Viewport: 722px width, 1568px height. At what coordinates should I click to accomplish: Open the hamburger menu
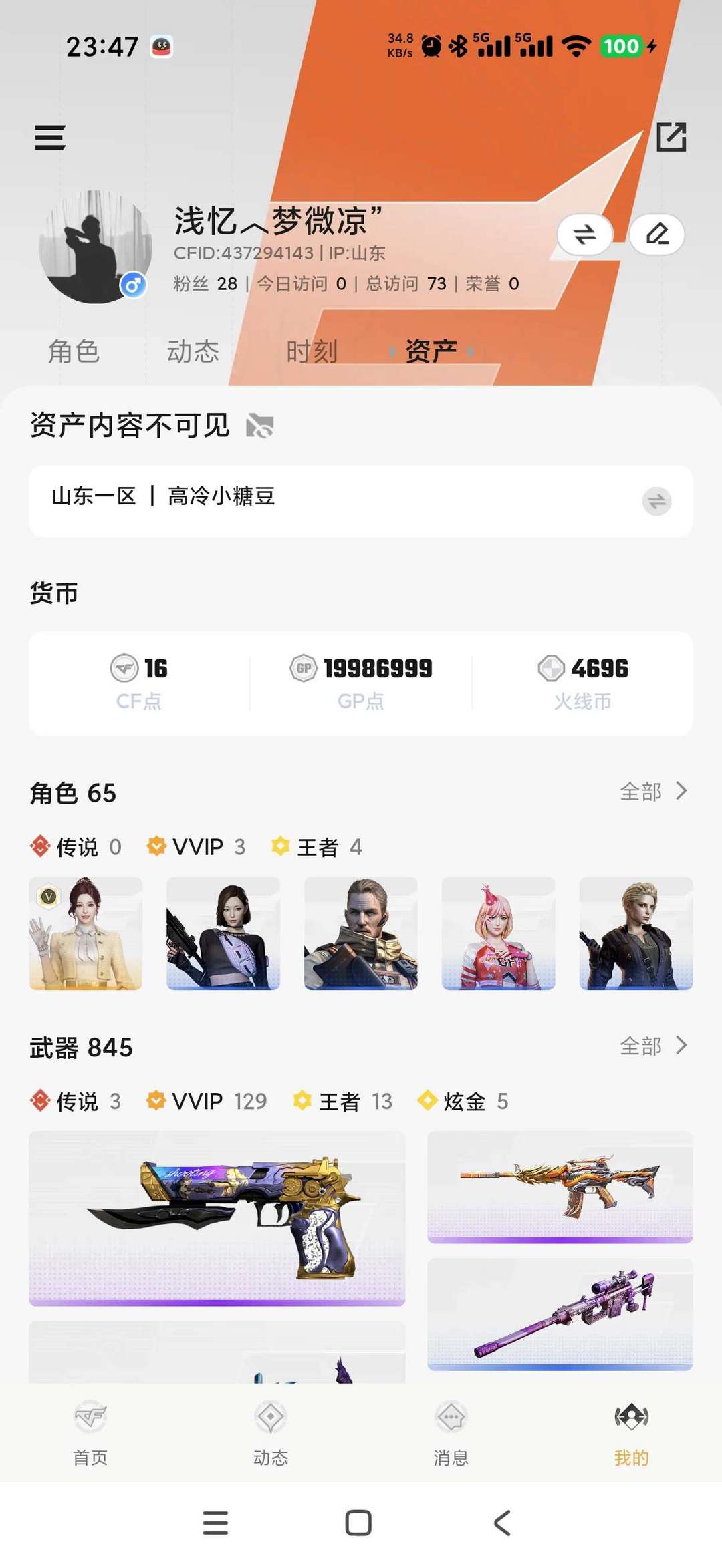(50, 137)
